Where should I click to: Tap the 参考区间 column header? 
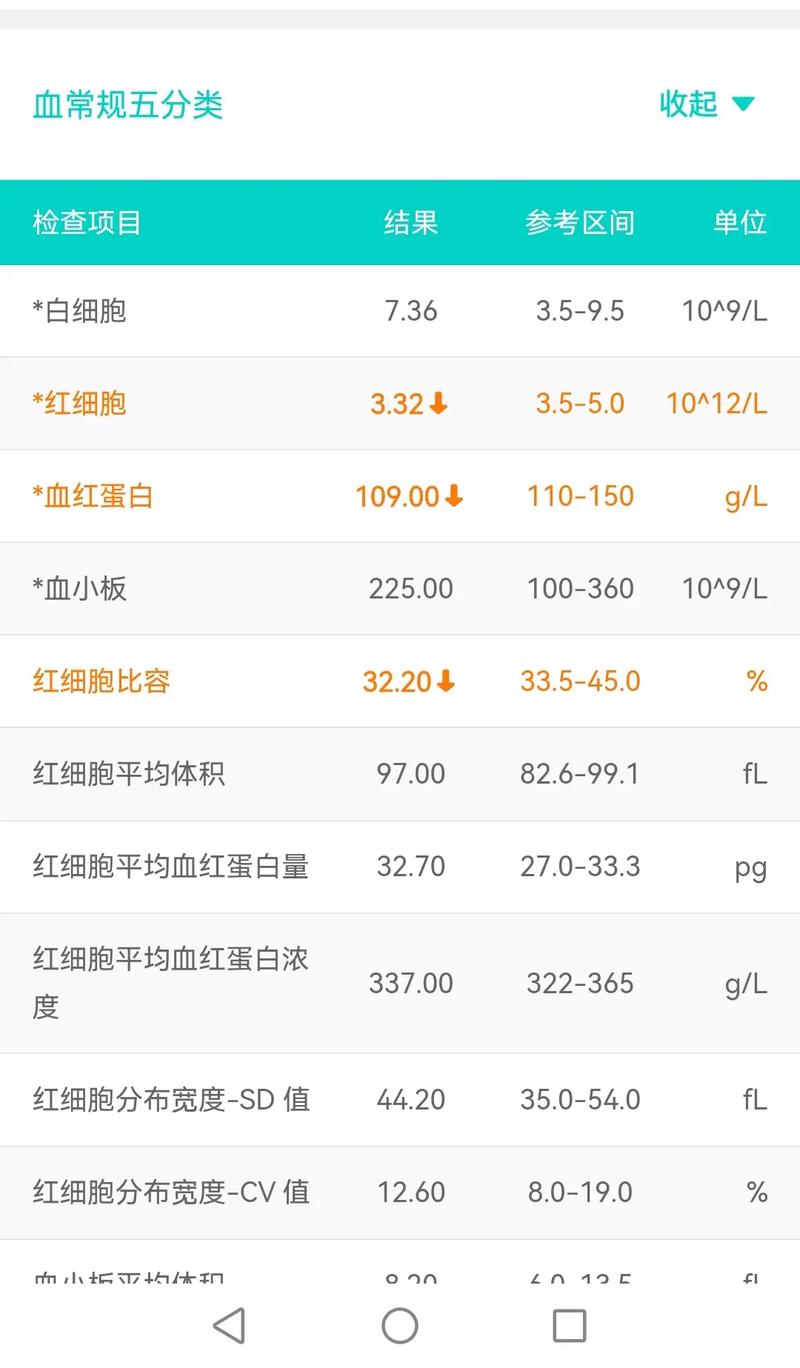click(x=579, y=223)
